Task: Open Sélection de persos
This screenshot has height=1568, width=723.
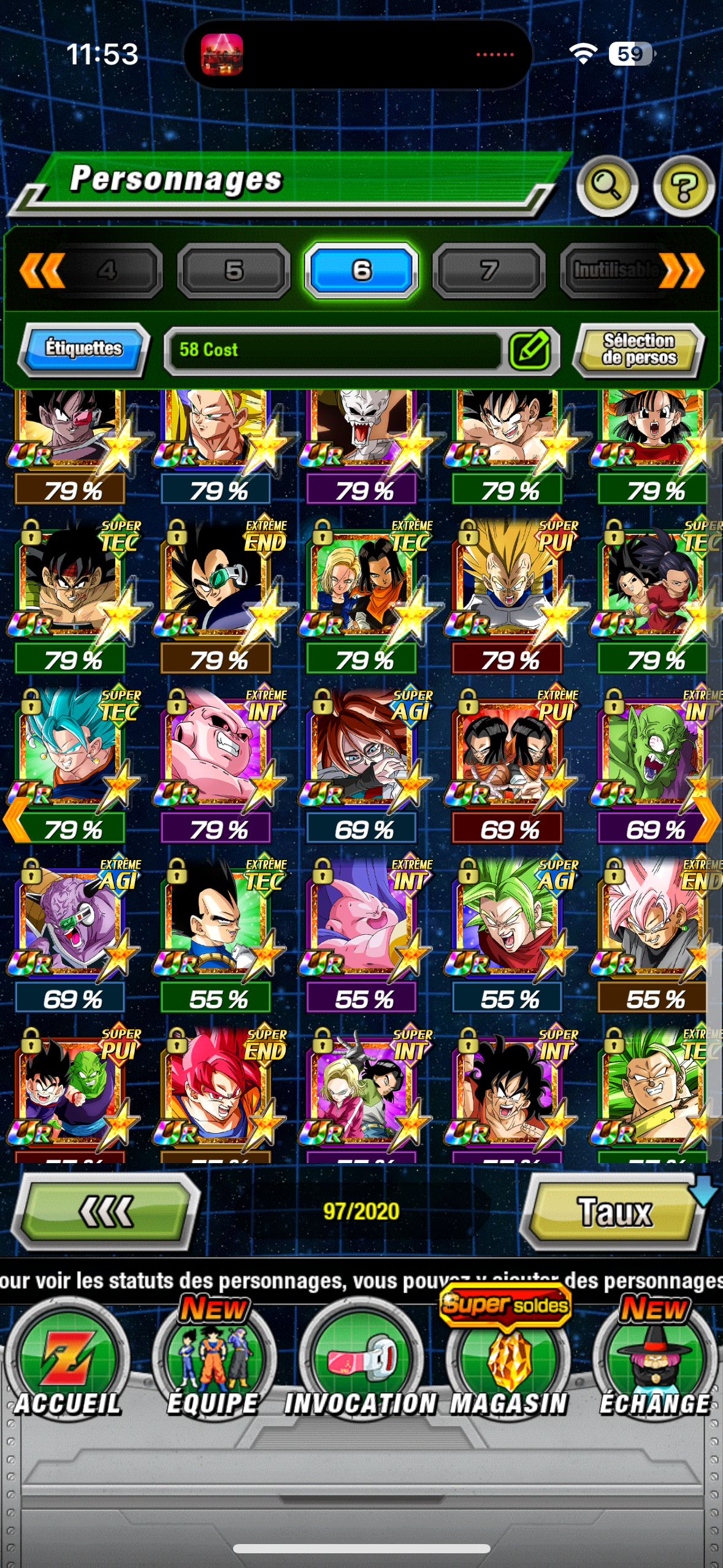Action: point(638,349)
